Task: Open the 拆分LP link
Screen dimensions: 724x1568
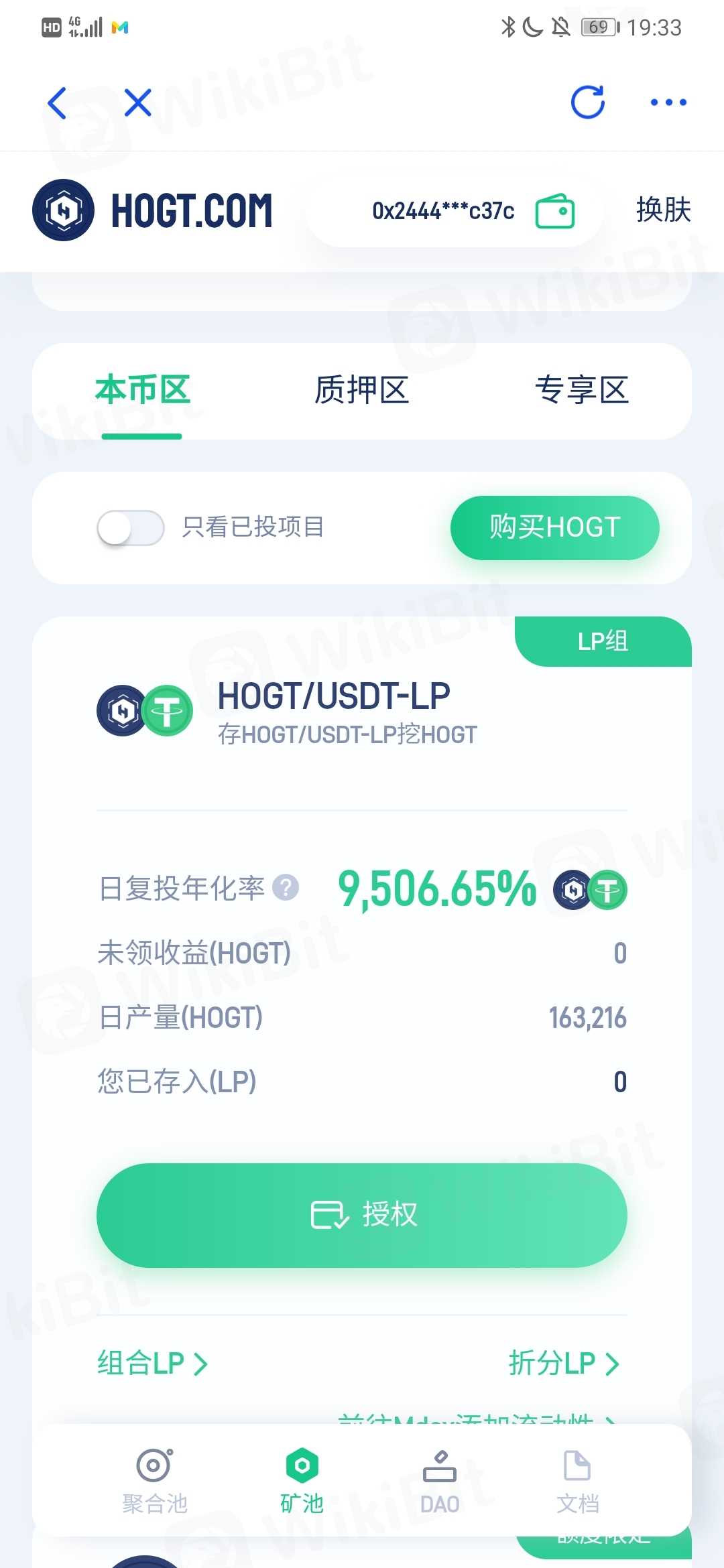Action: click(x=564, y=1363)
